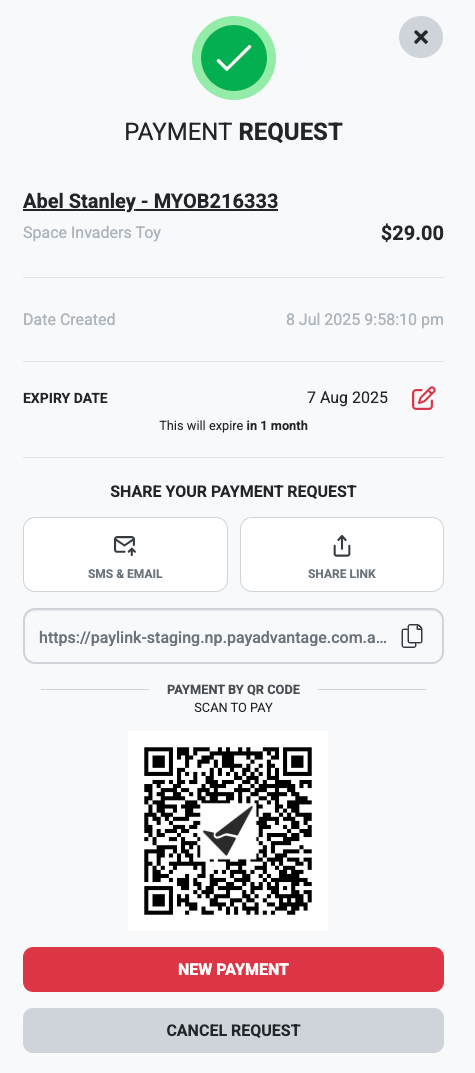
Task: Start a New Payment
Action: pos(233,970)
